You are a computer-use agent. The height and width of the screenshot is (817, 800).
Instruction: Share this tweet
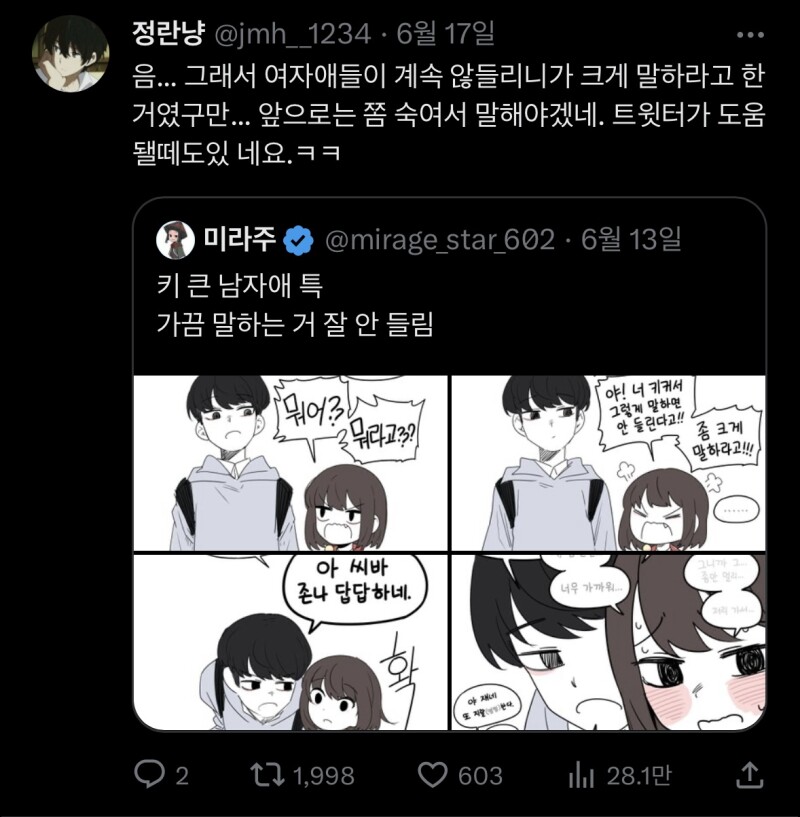click(748, 775)
